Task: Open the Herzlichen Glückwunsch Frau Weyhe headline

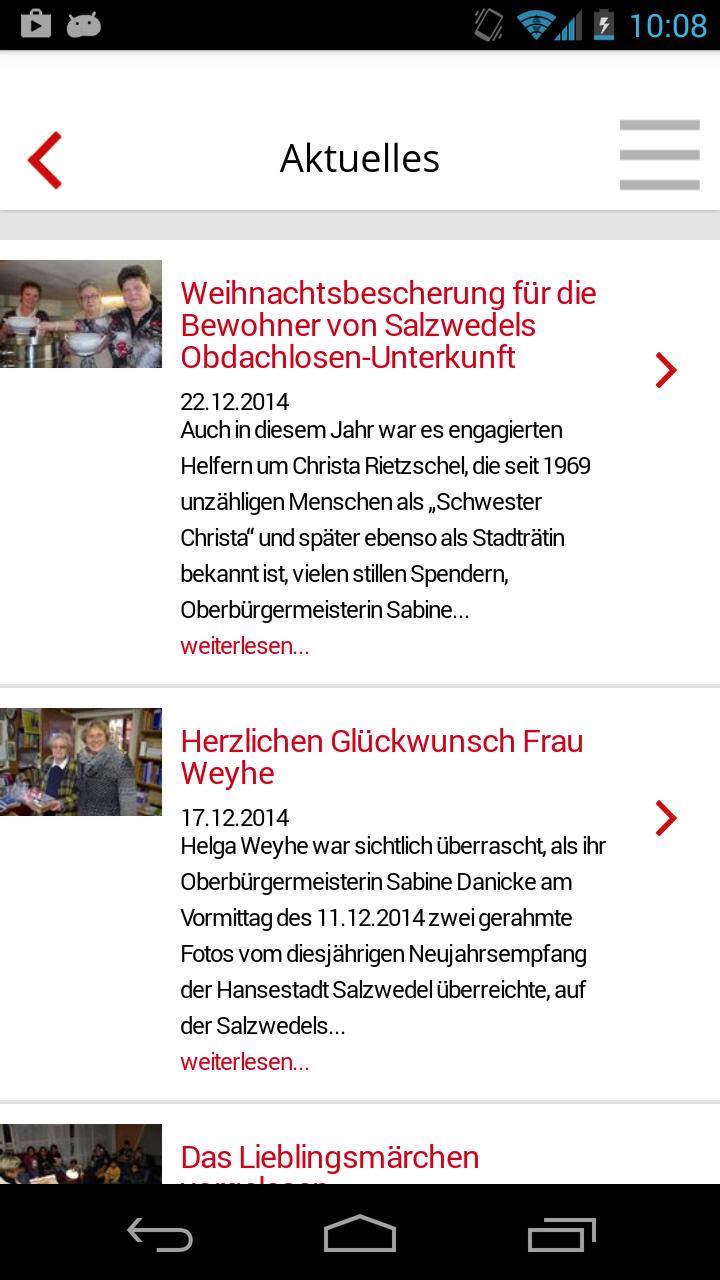Action: (x=382, y=757)
